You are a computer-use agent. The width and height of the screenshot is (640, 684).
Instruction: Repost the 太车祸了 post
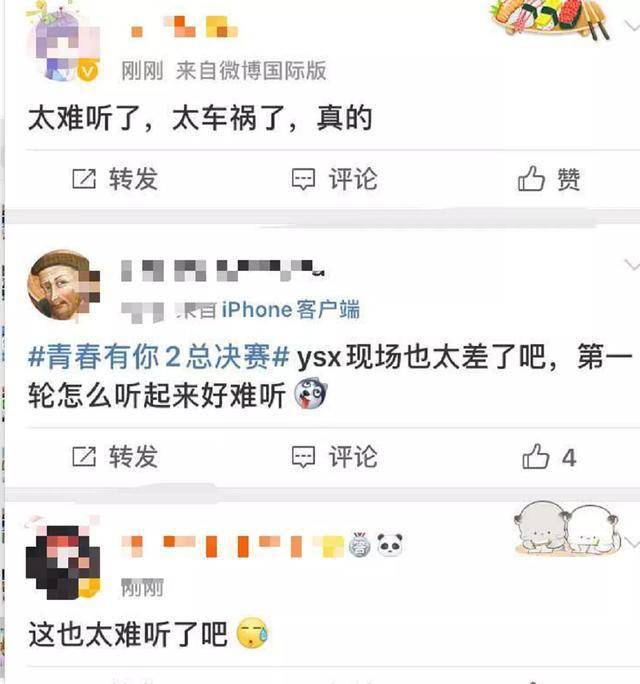pyautogui.click(x=115, y=179)
